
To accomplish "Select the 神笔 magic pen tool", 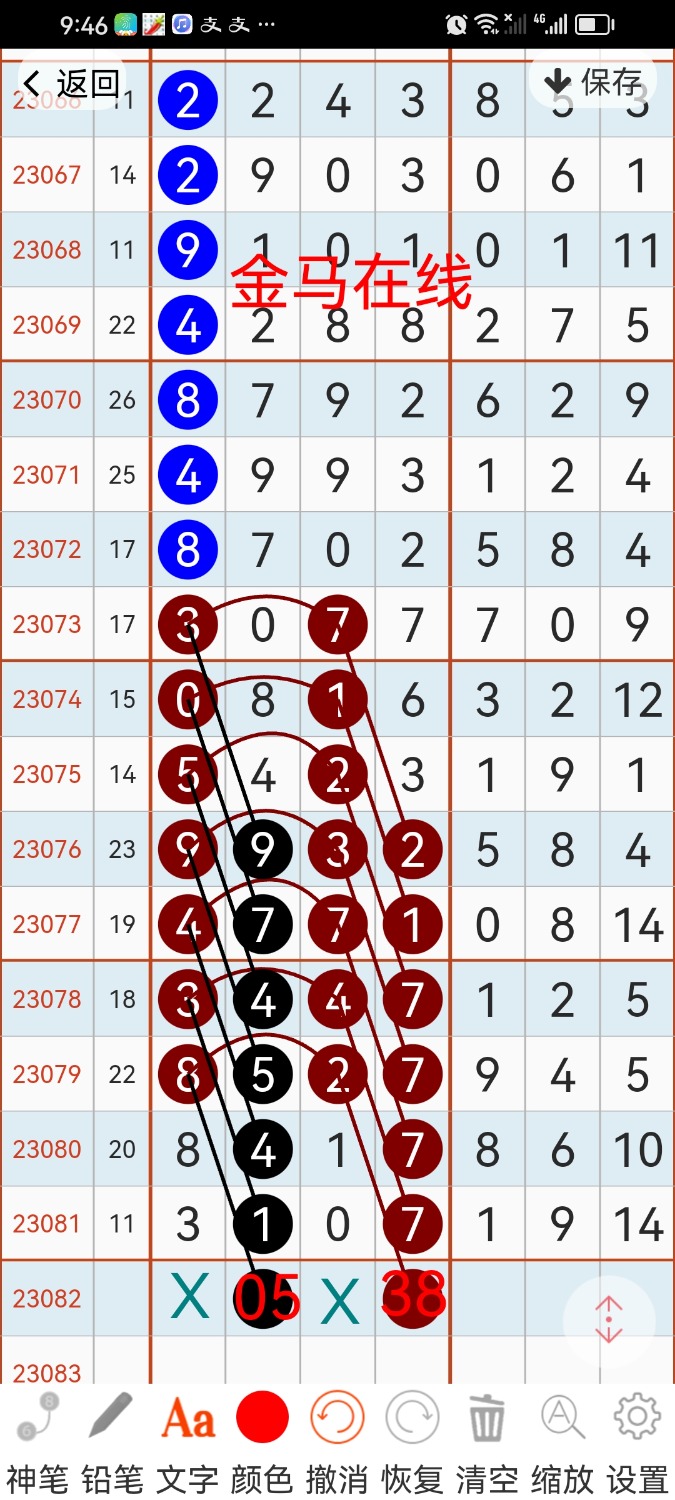I will click(x=37, y=1440).
